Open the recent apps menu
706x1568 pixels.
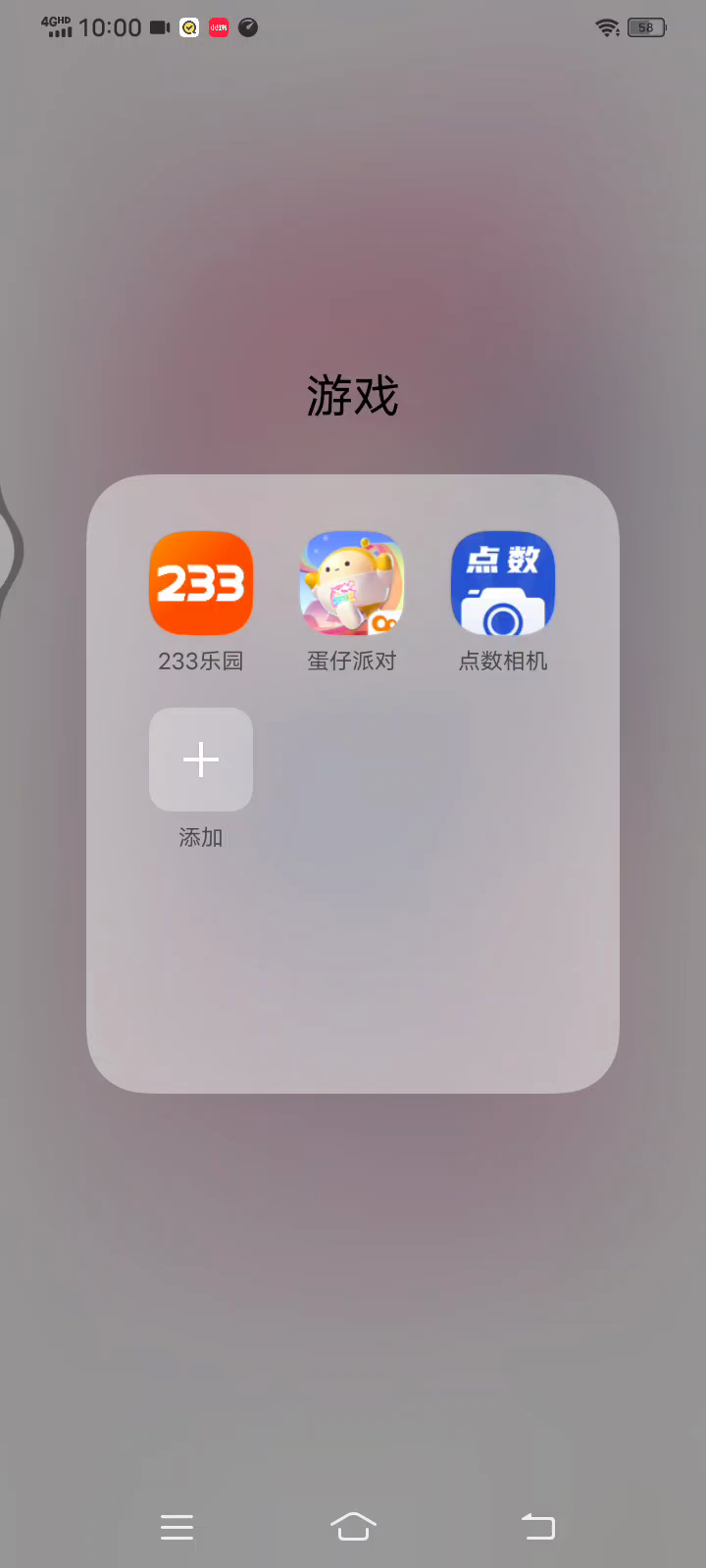tap(176, 1526)
